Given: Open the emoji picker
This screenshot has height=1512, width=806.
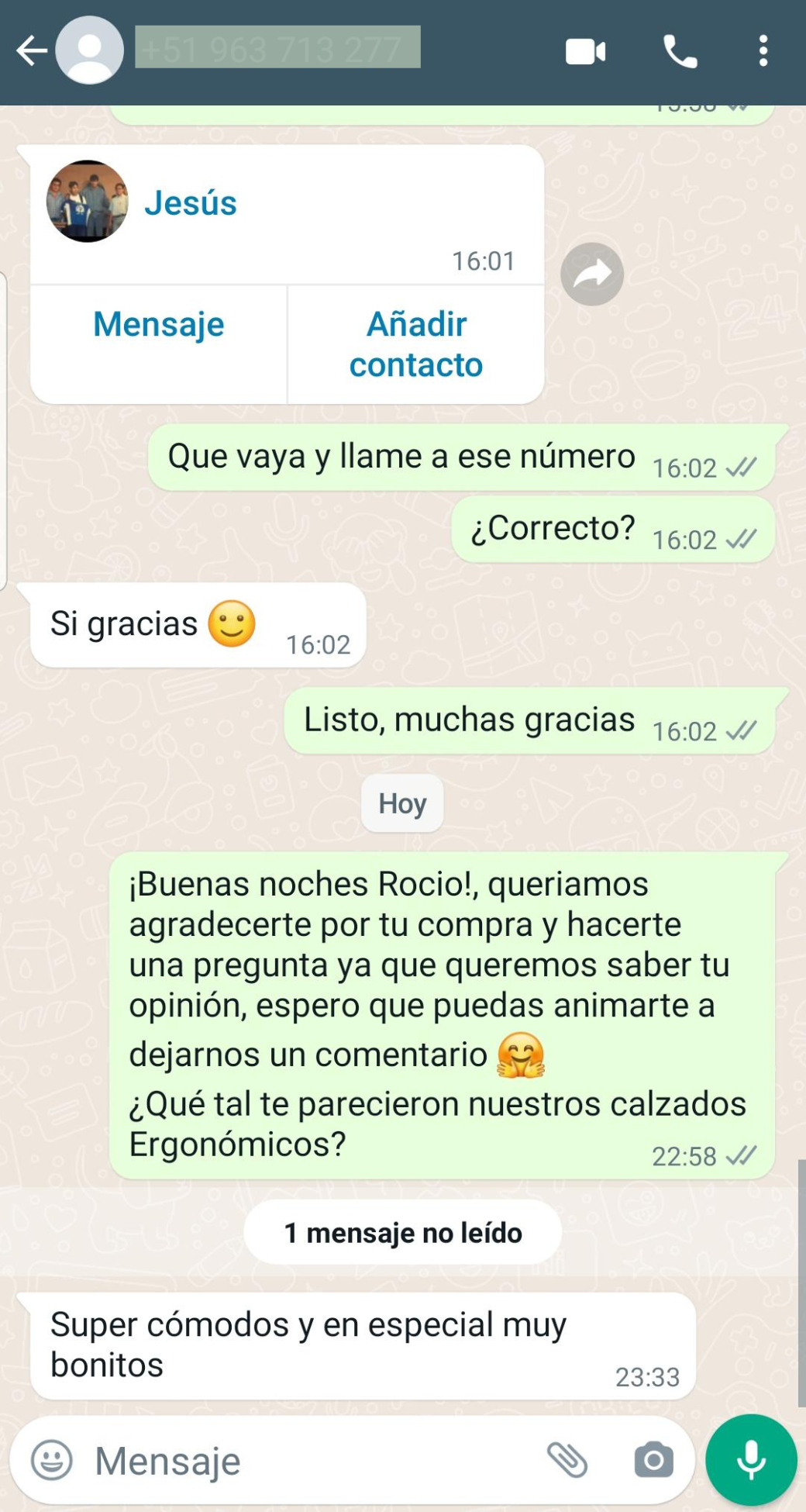Looking at the screenshot, I should pos(51,1461).
